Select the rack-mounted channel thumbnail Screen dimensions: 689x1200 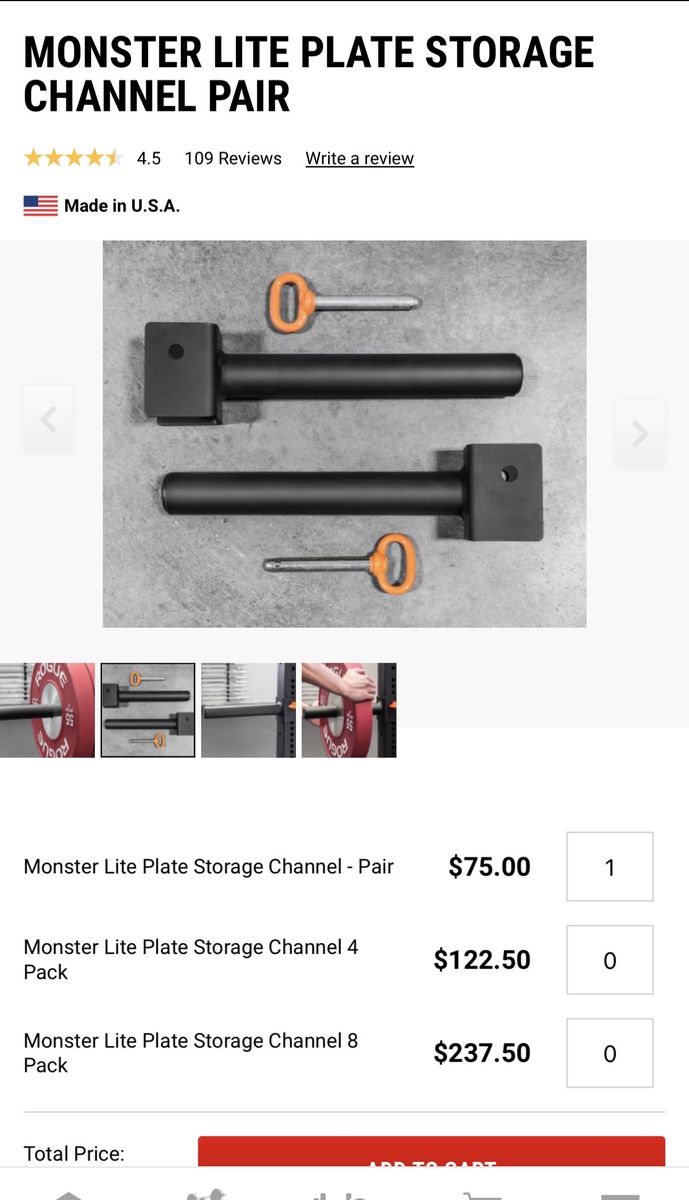click(248, 710)
